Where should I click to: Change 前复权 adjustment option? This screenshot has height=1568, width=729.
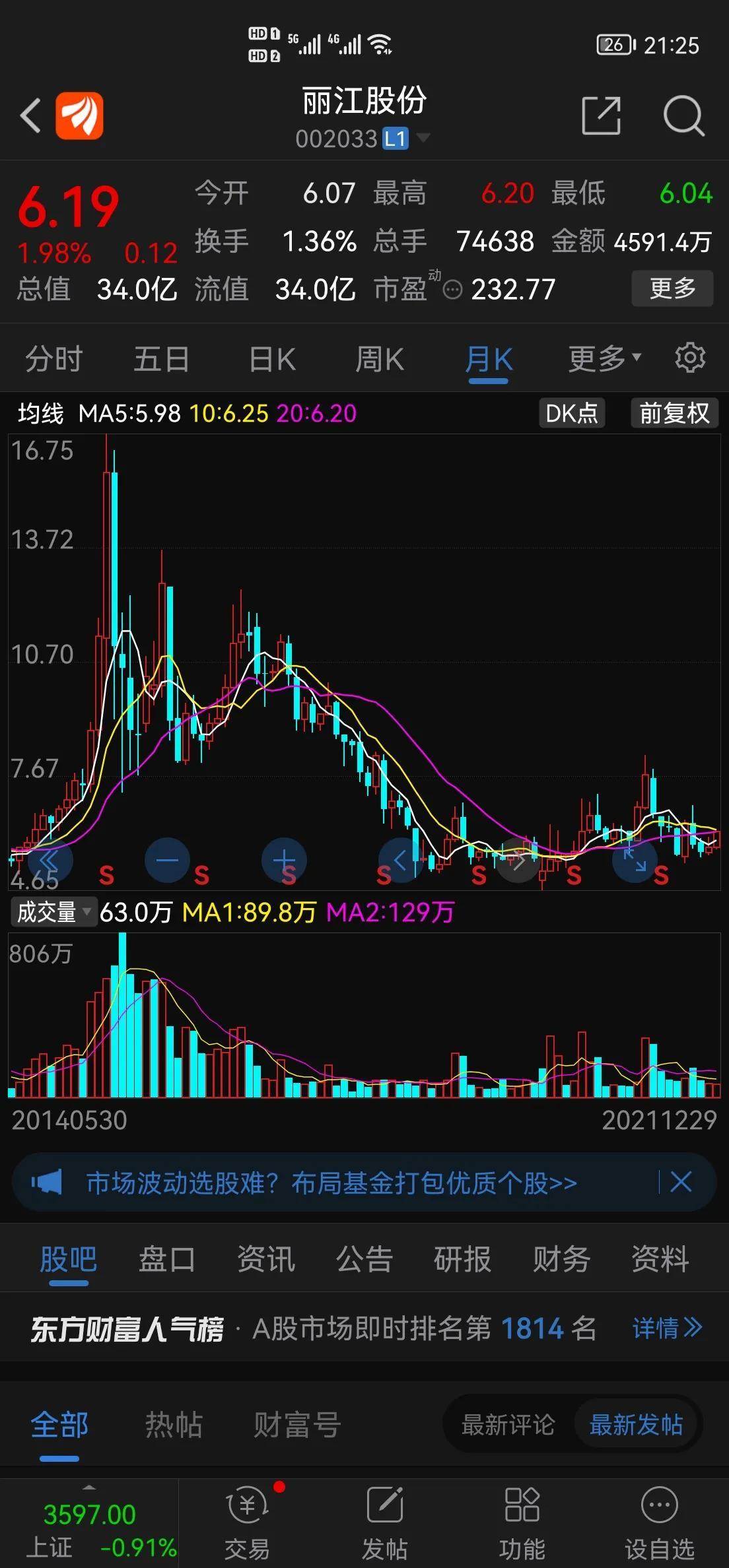pyautogui.click(x=674, y=413)
